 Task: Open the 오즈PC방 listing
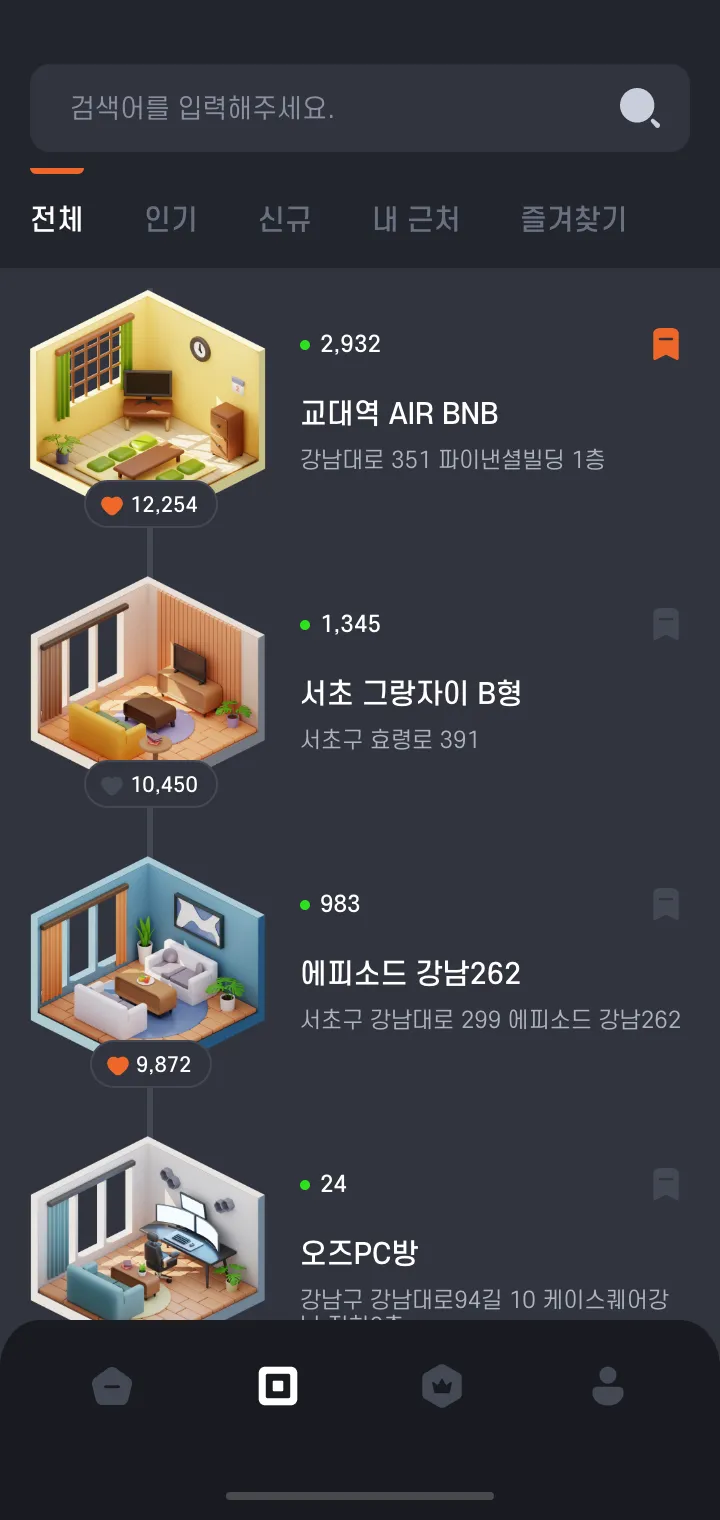click(359, 1252)
